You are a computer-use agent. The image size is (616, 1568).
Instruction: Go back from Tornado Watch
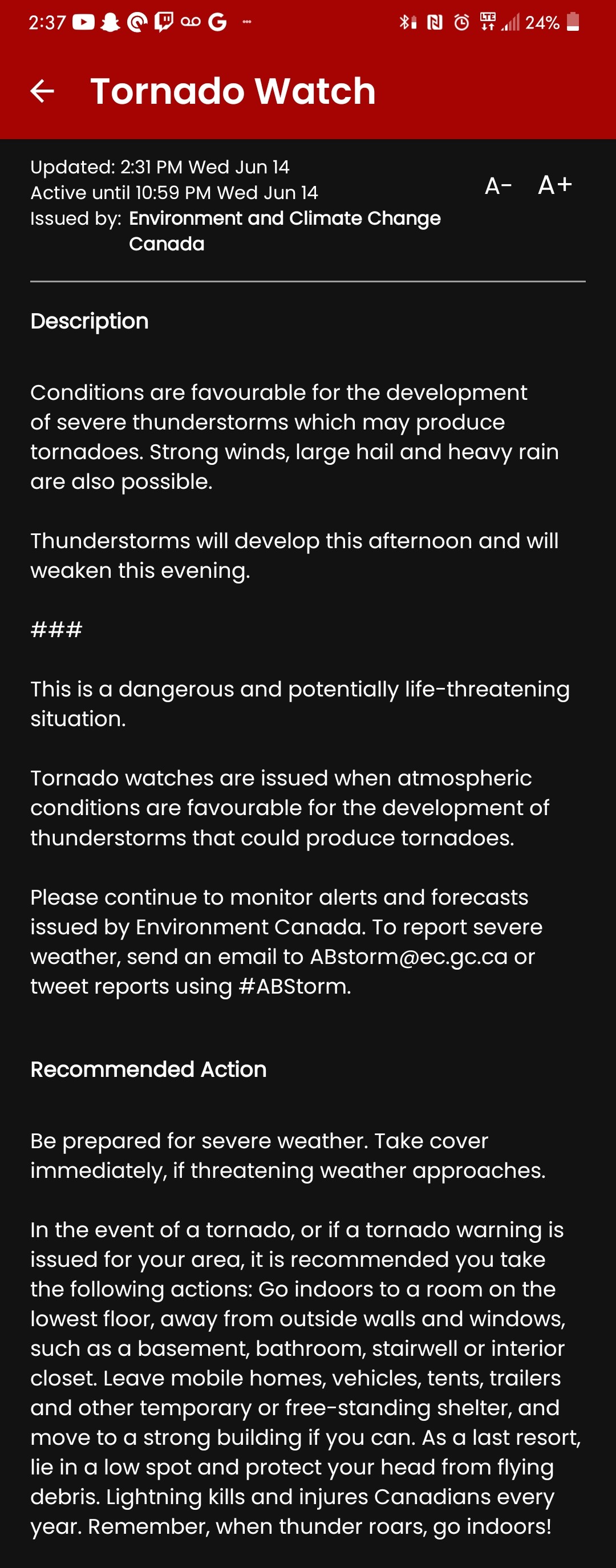point(42,91)
